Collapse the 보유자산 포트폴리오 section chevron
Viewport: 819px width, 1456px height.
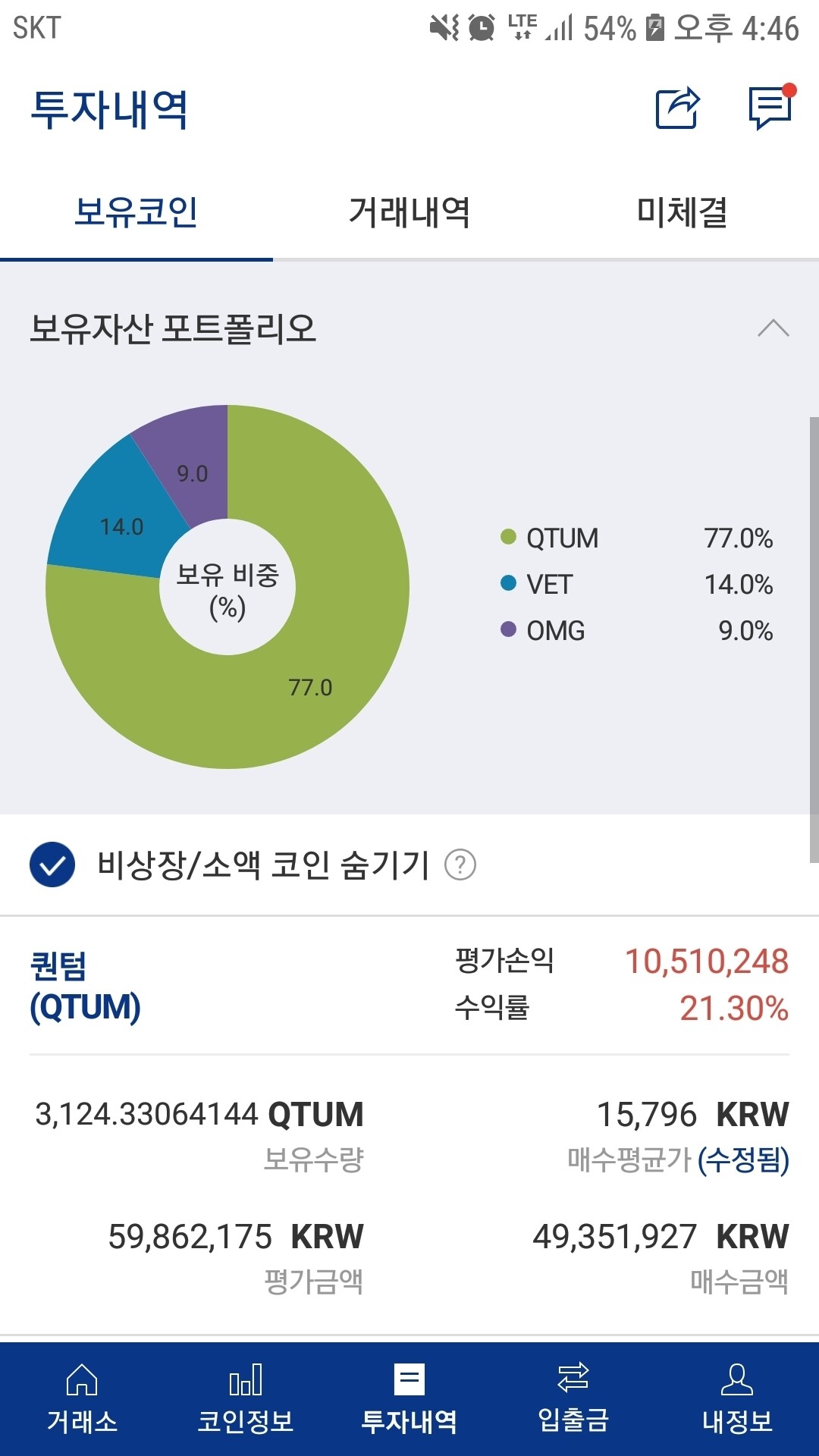click(x=772, y=328)
